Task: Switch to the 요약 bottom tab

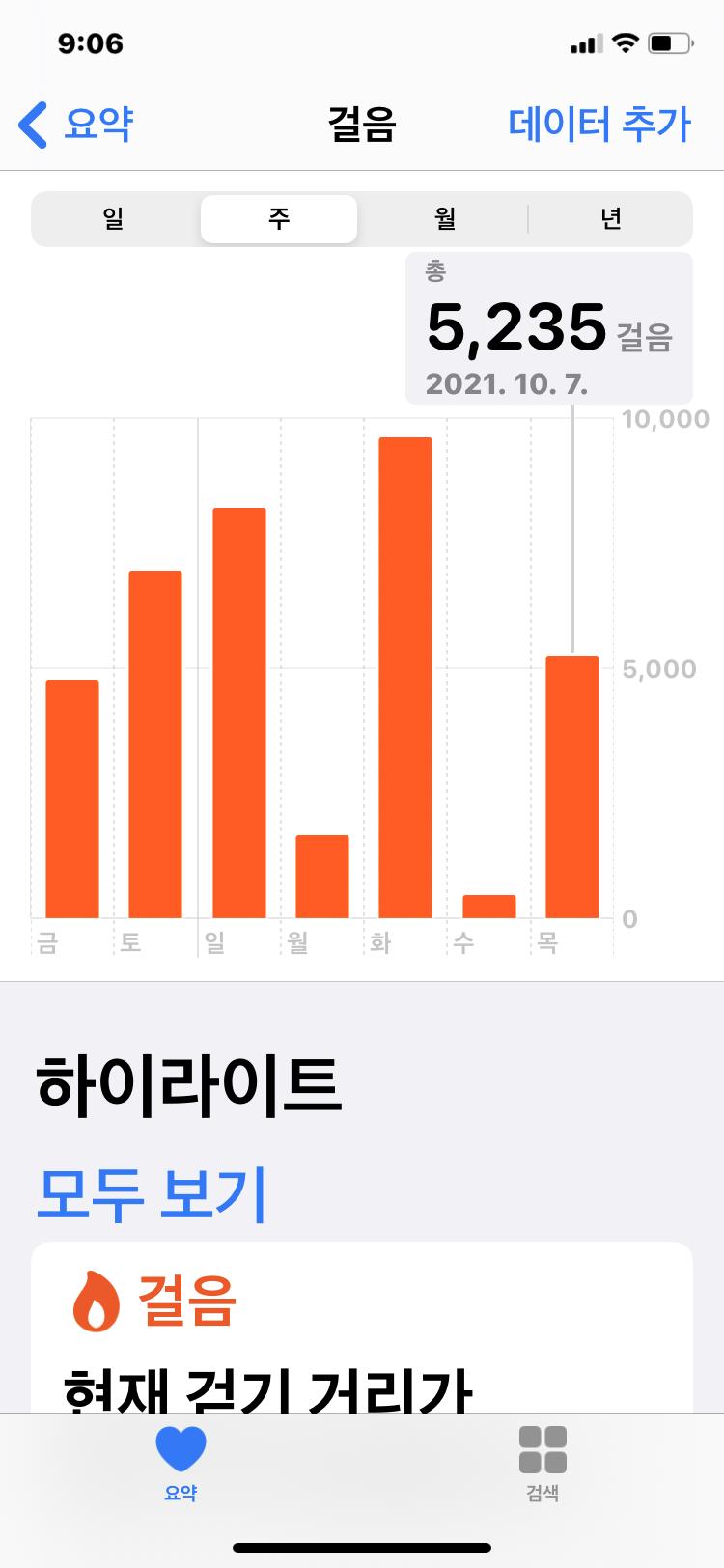Action: pyautogui.click(x=181, y=1463)
